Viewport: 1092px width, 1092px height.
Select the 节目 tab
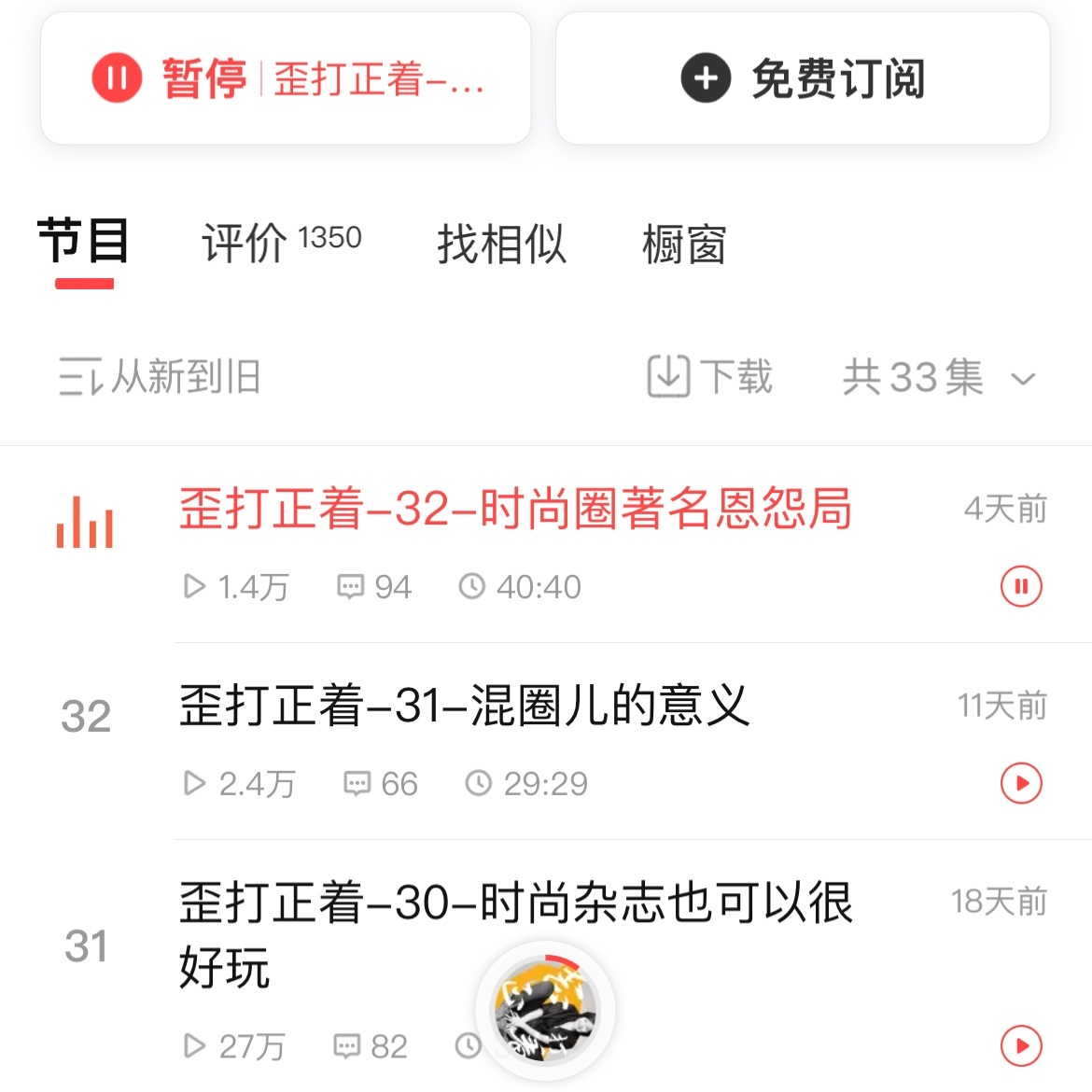(x=84, y=242)
